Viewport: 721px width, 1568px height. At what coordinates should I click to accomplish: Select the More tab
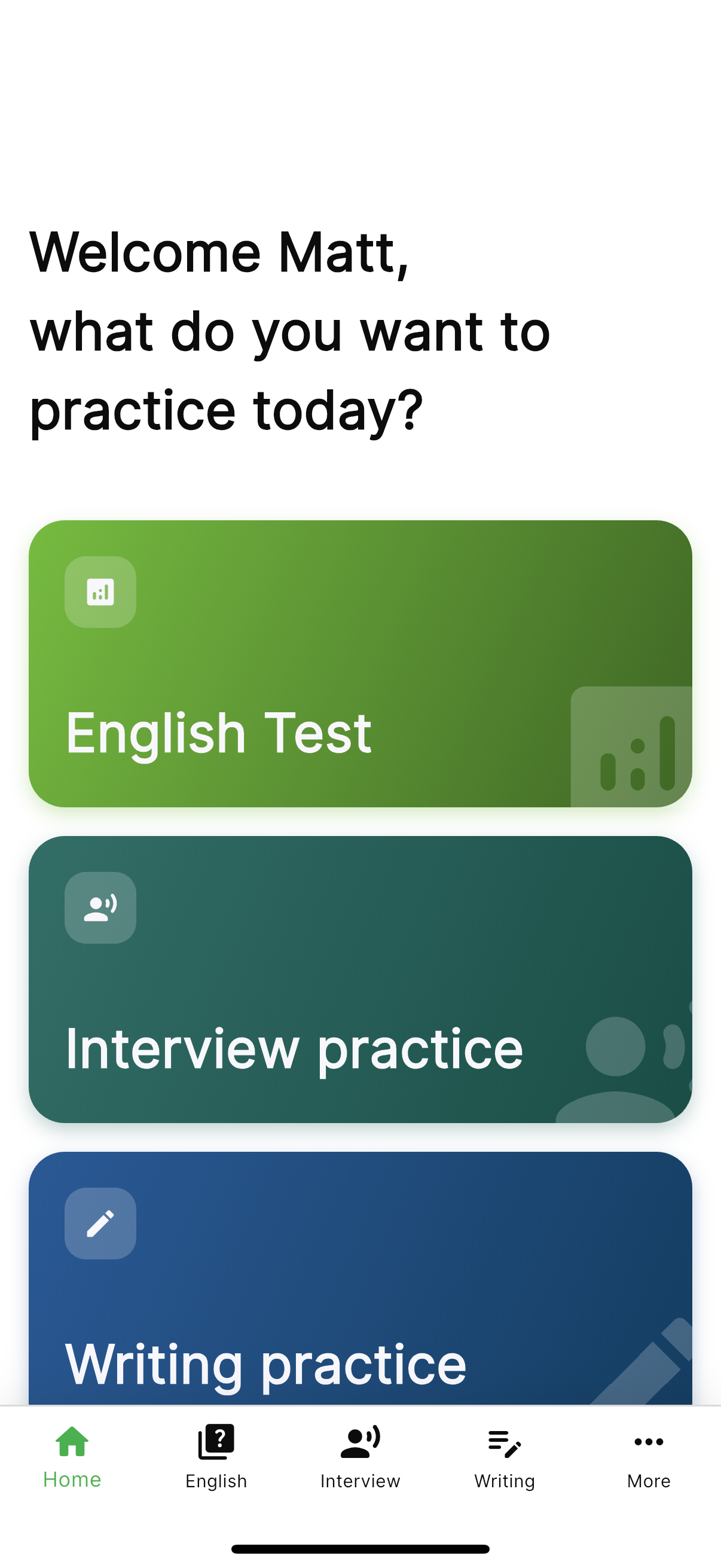[648, 1461]
